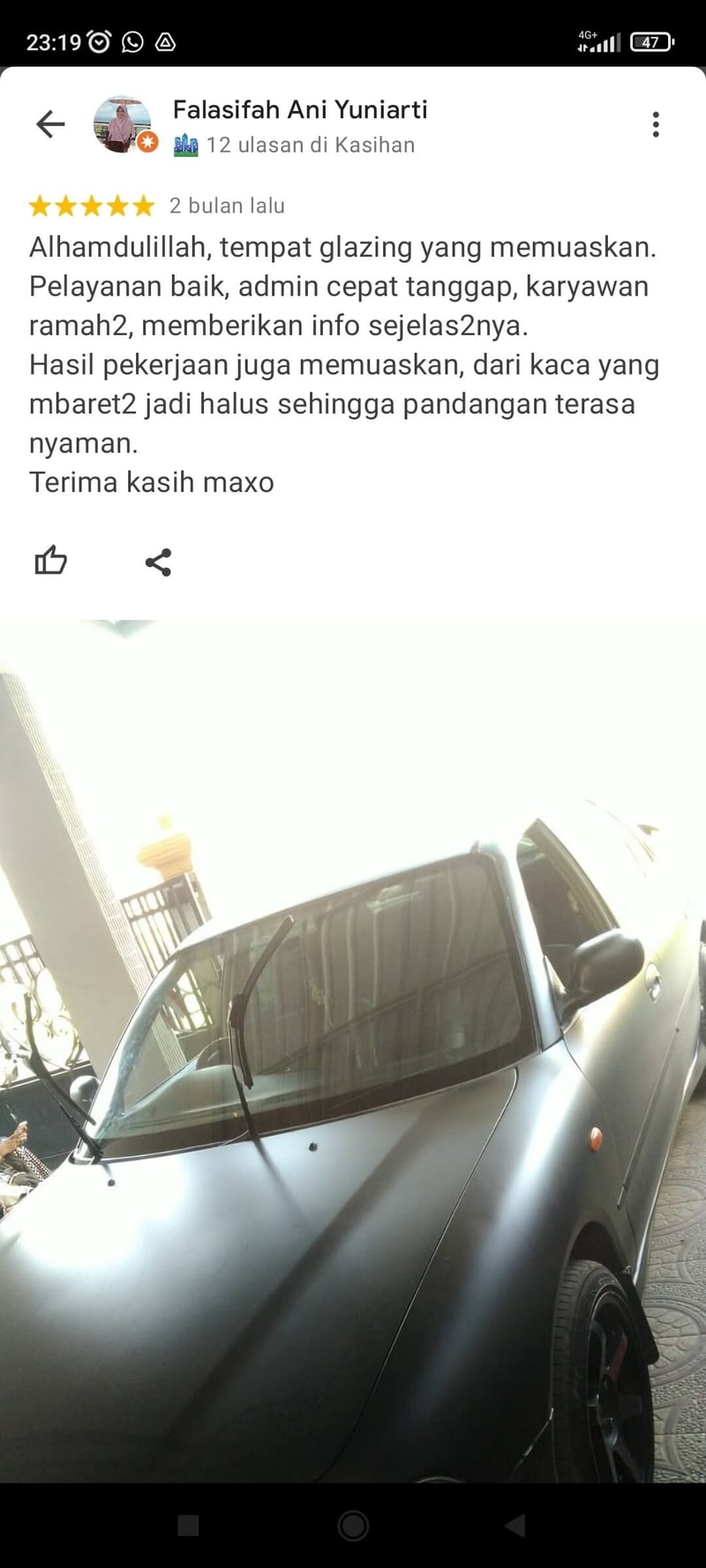706x1568 pixels.
Task: Like this review with thumbs up
Action: coord(50,561)
